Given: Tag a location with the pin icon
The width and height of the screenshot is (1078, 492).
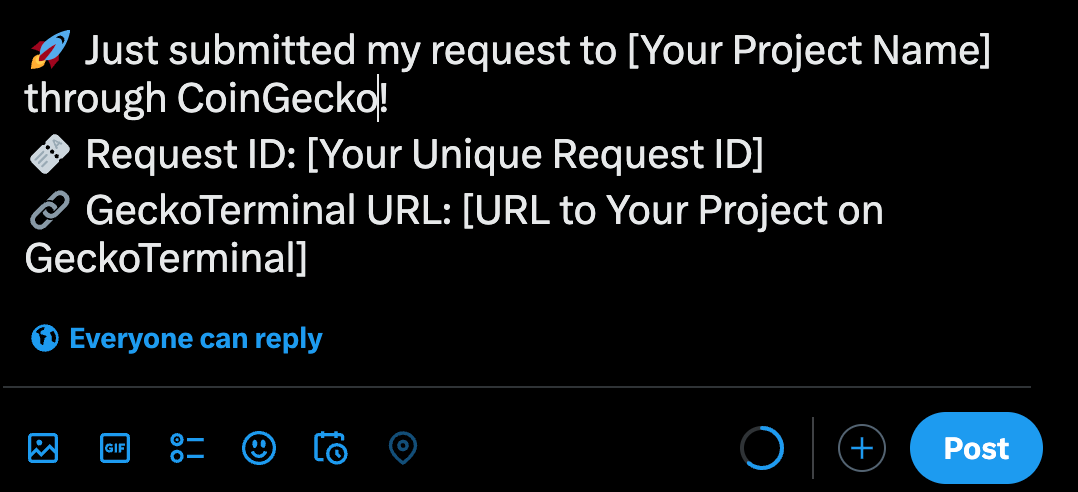Looking at the screenshot, I should coord(403,448).
